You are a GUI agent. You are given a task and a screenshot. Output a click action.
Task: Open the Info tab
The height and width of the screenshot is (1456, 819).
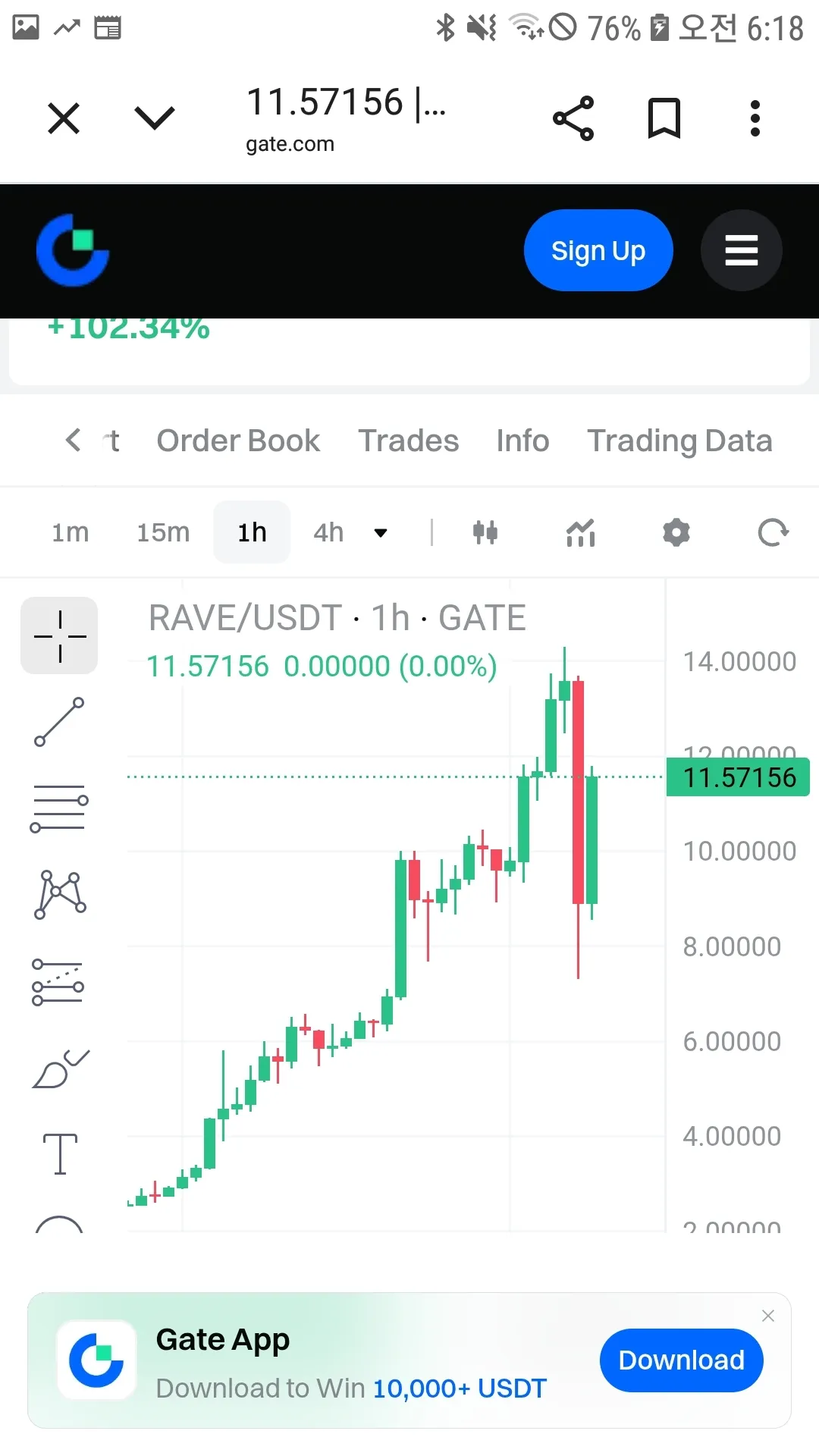pos(522,441)
